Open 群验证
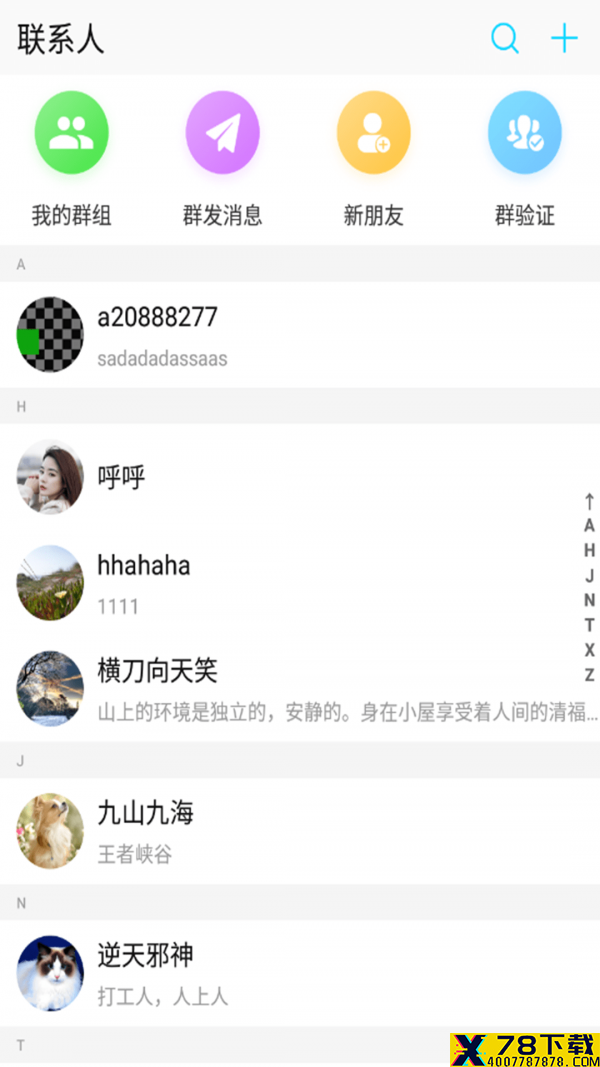 [524, 160]
